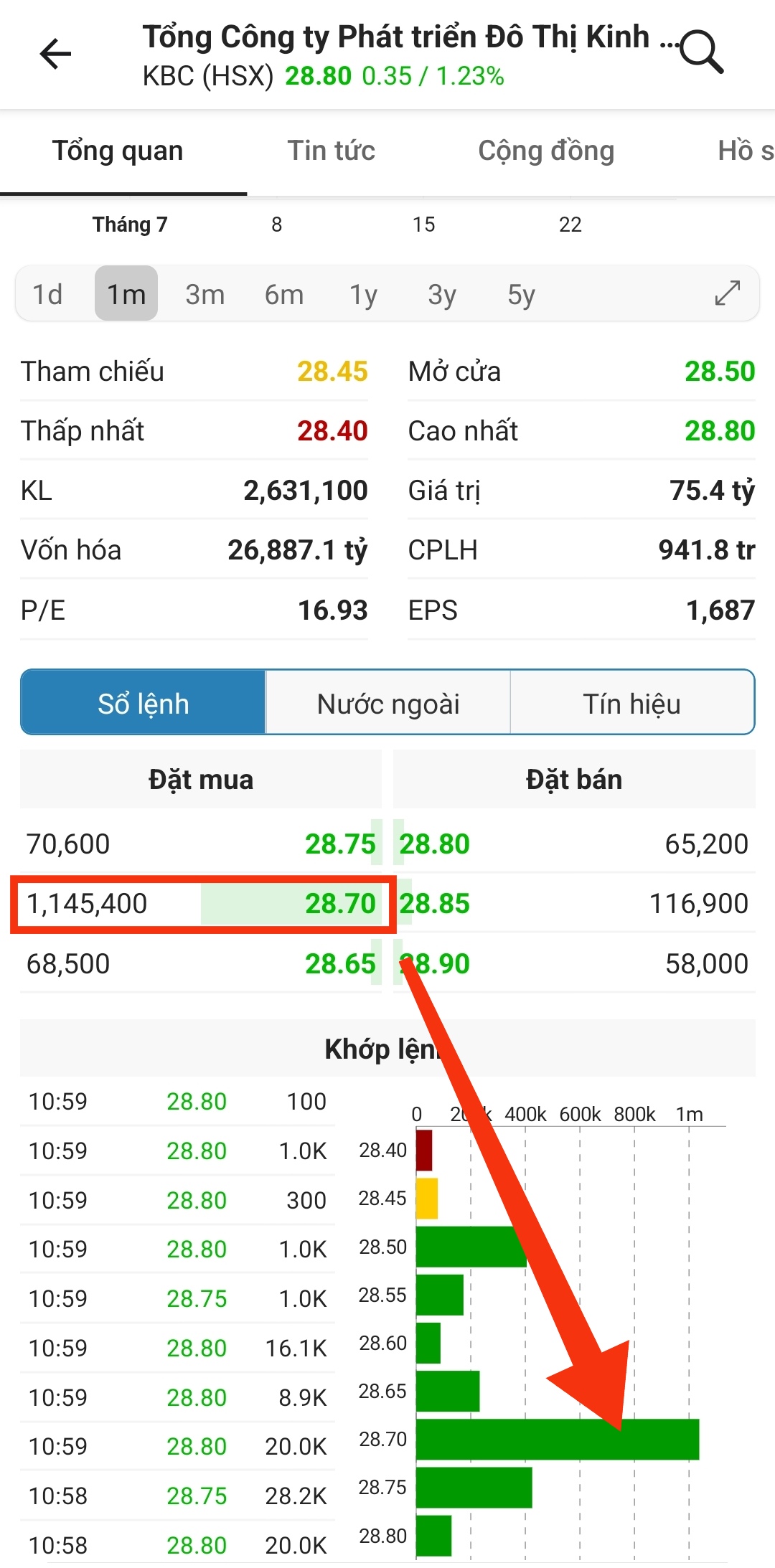
Task: Switch to the Nước ngoài segment
Action: (x=388, y=704)
